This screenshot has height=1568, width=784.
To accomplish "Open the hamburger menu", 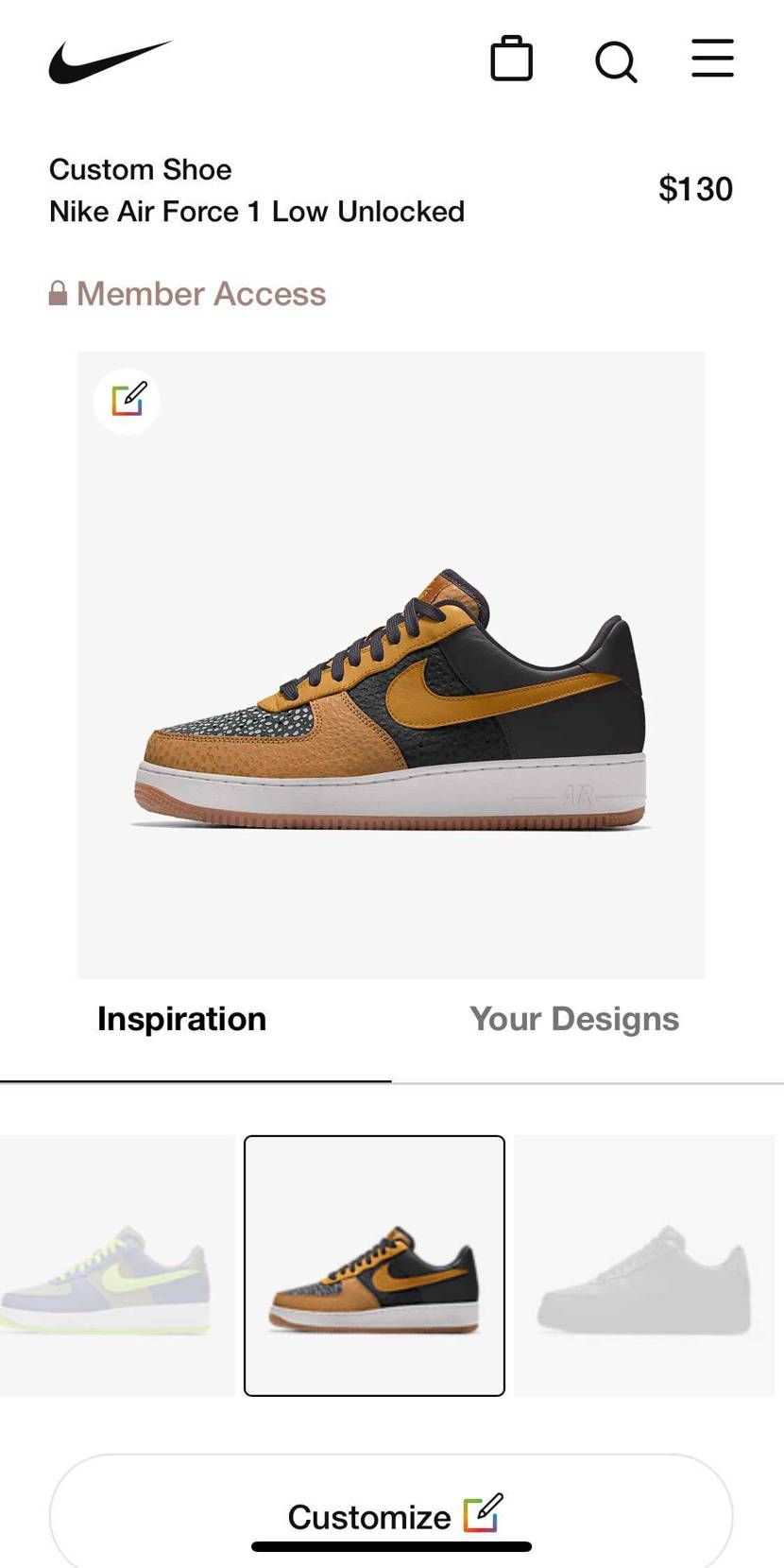I will tap(712, 58).
